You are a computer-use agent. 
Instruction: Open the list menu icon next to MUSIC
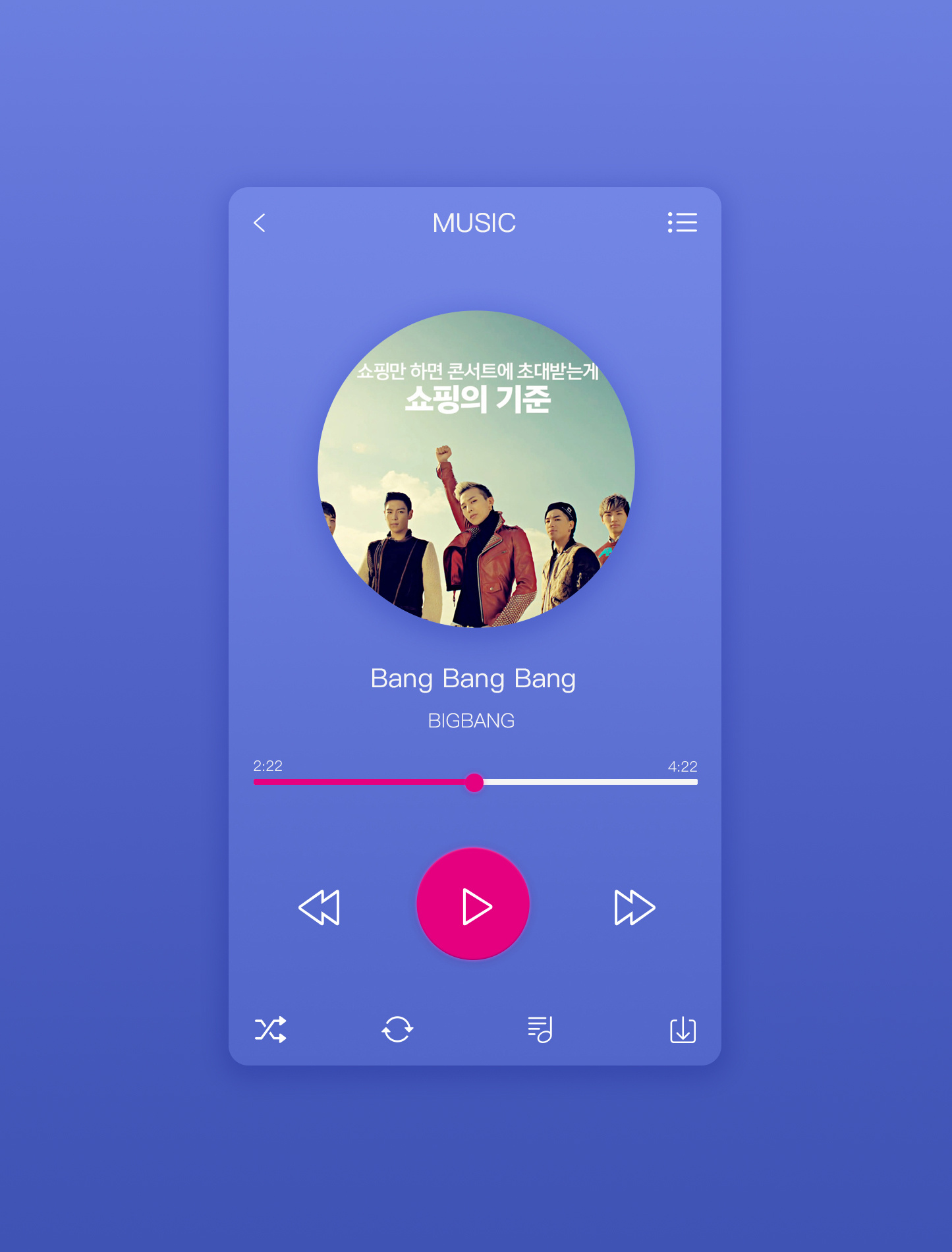tap(682, 223)
